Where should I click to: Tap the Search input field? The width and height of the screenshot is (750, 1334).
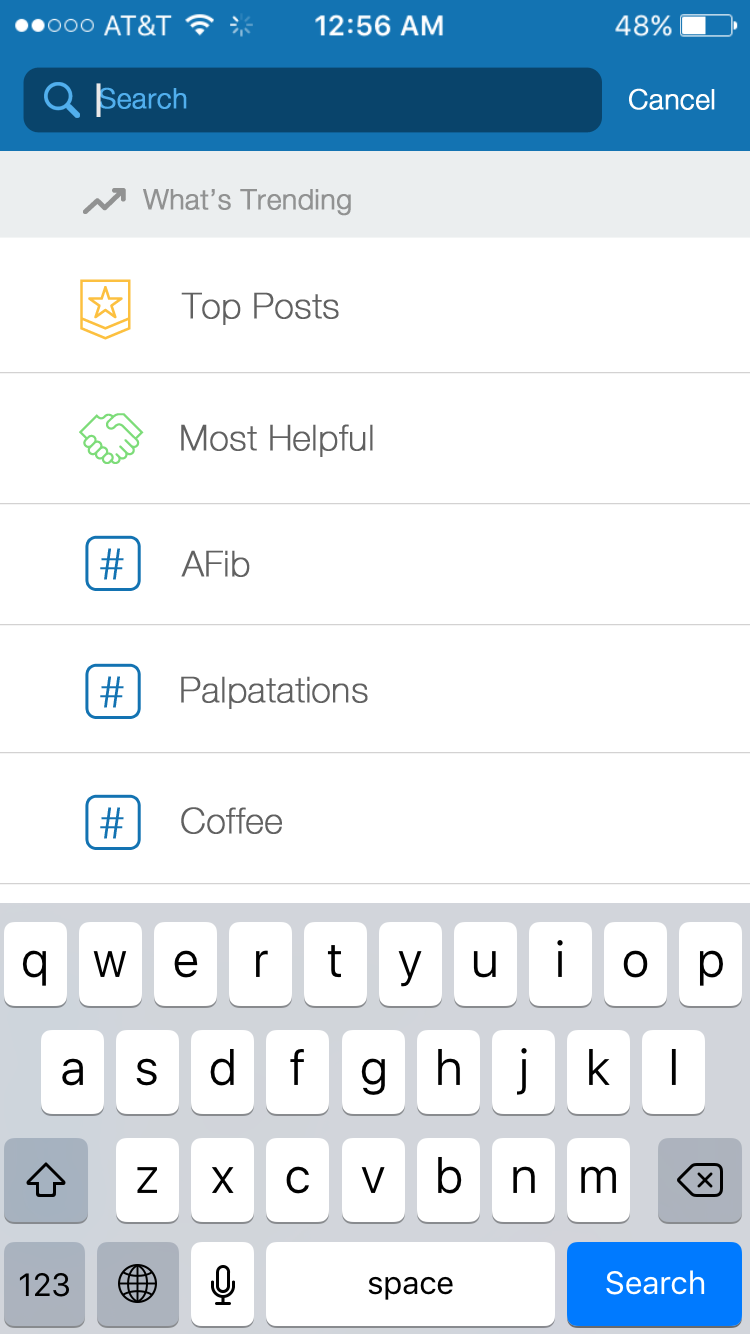coord(312,100)
